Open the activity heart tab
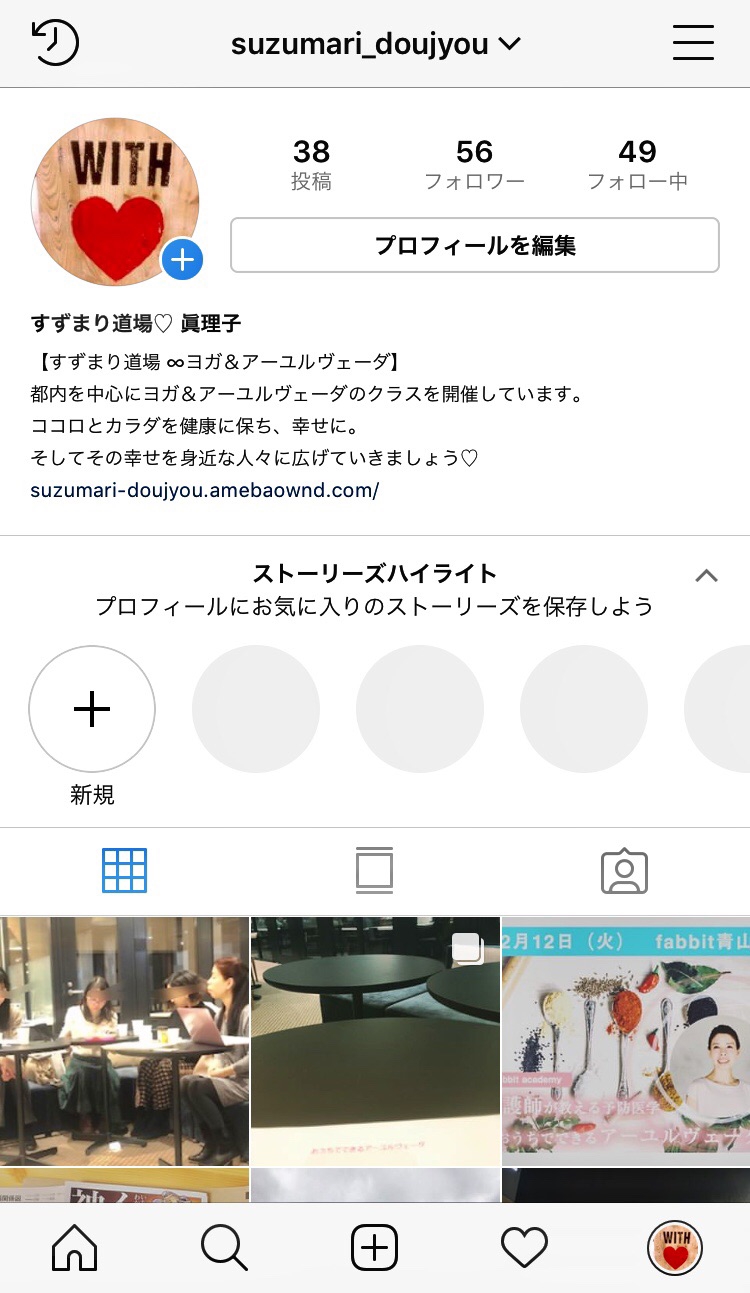 point(524,1248)
